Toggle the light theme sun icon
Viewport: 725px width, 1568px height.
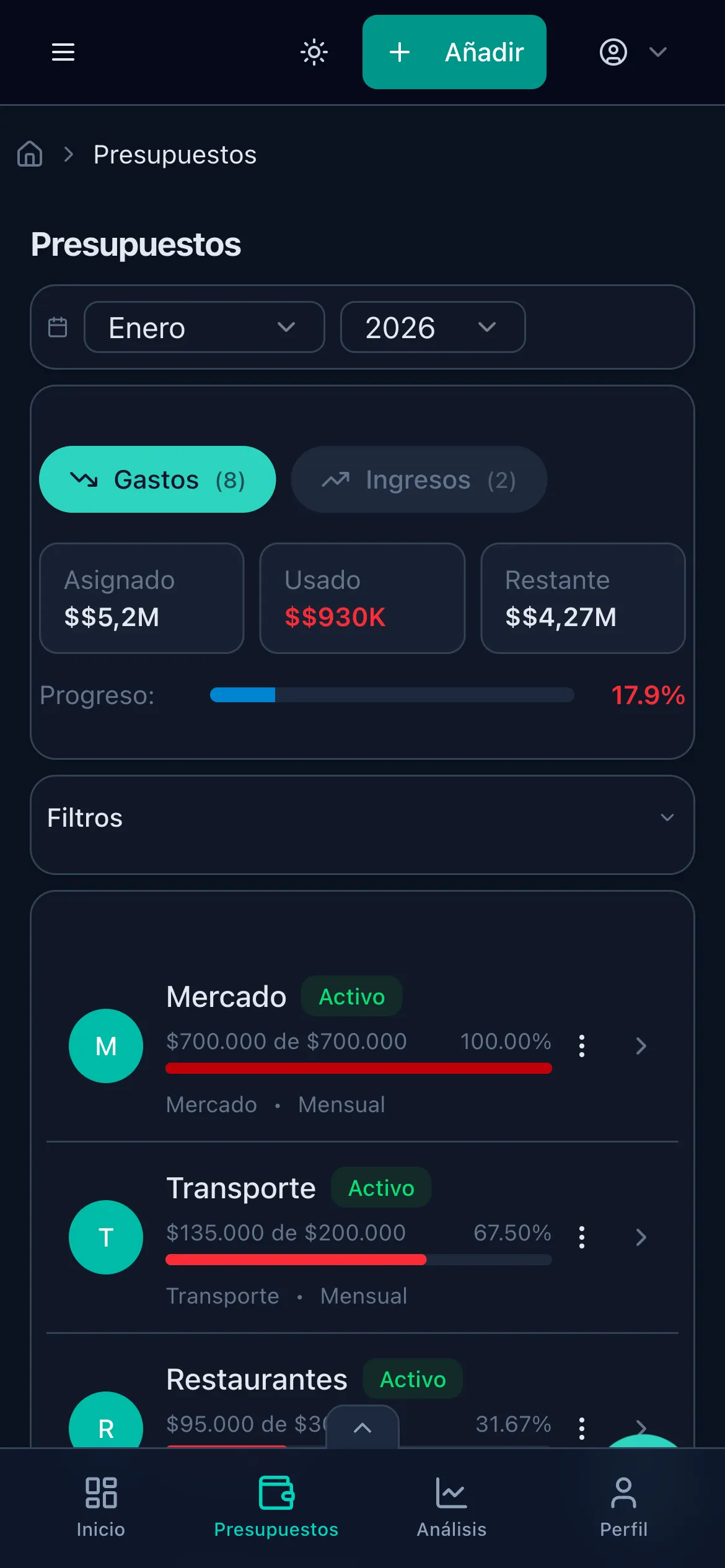coord(314,52)
